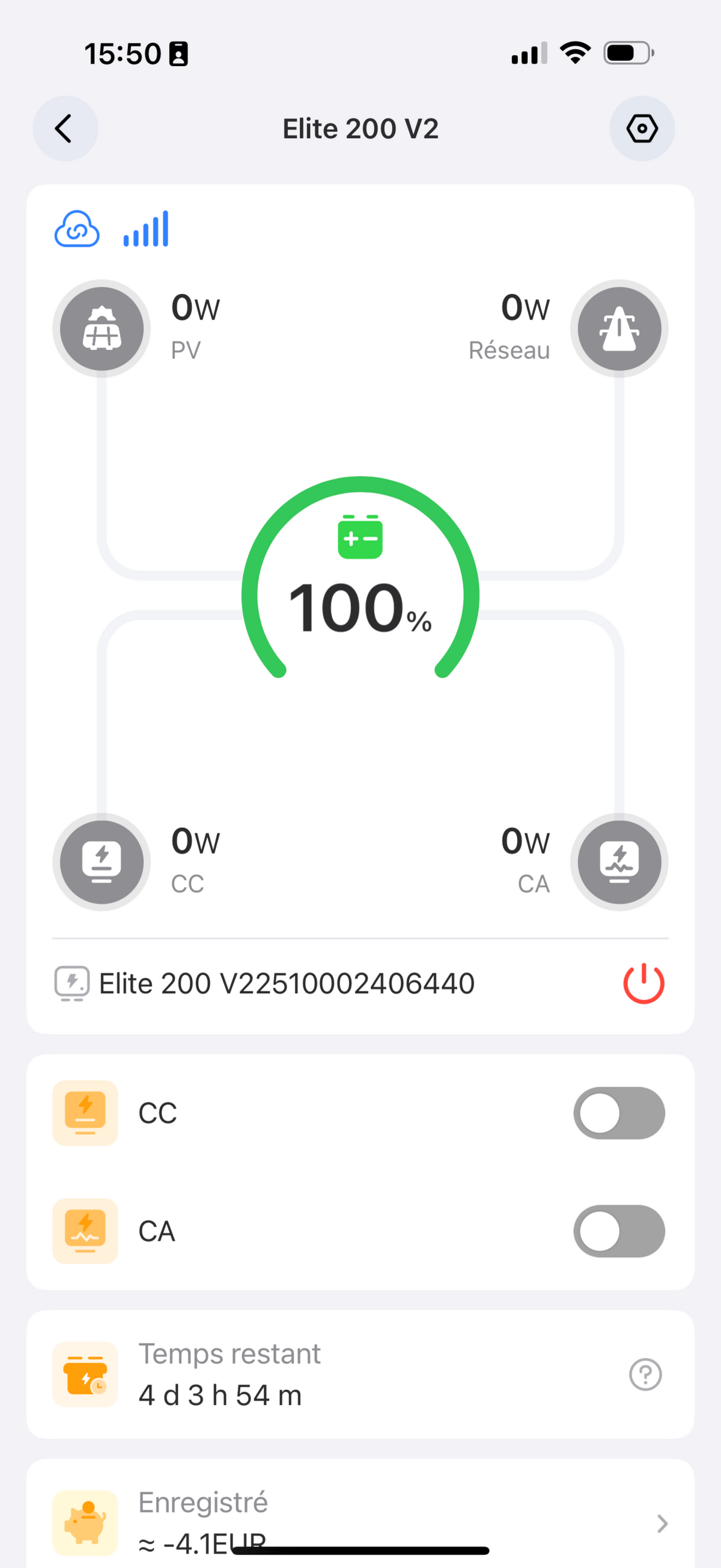Tap the PV solar input icon
This screenshot has height=1568, width=721.
[x=102, y=329]
